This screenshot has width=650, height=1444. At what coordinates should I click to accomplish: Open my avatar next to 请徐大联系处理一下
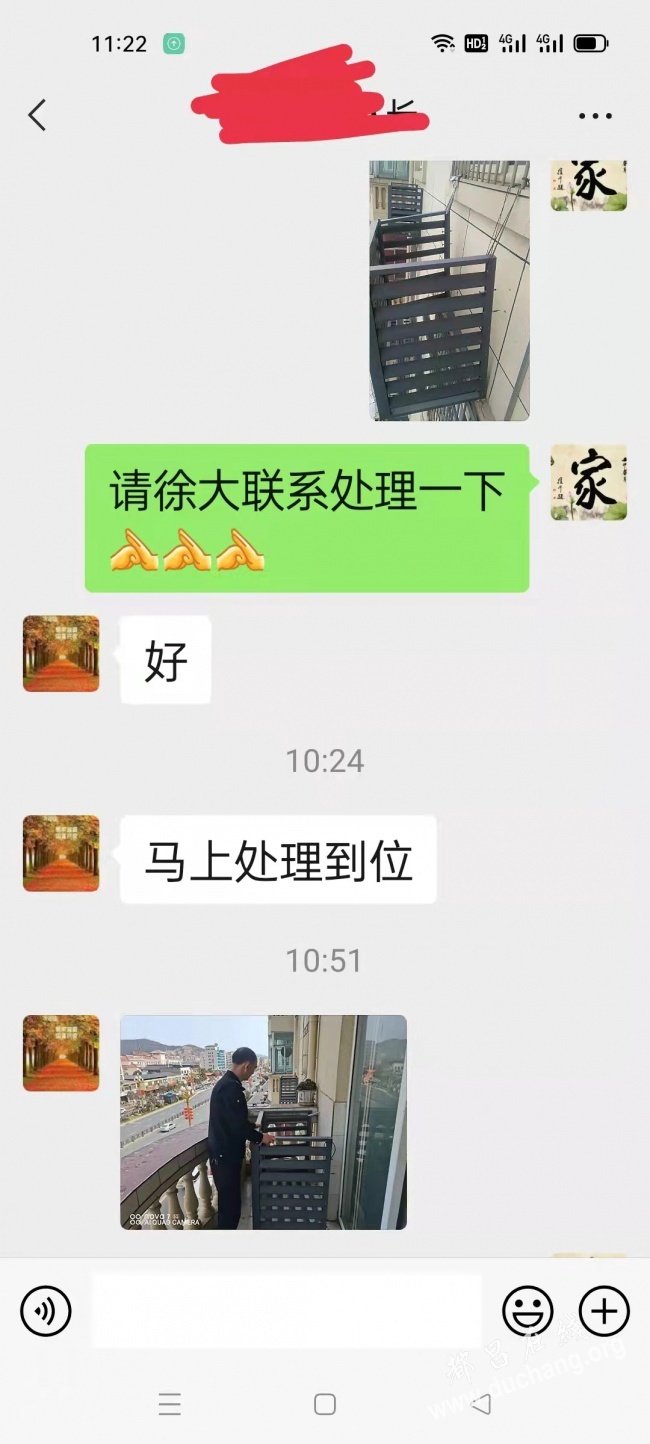589,483
